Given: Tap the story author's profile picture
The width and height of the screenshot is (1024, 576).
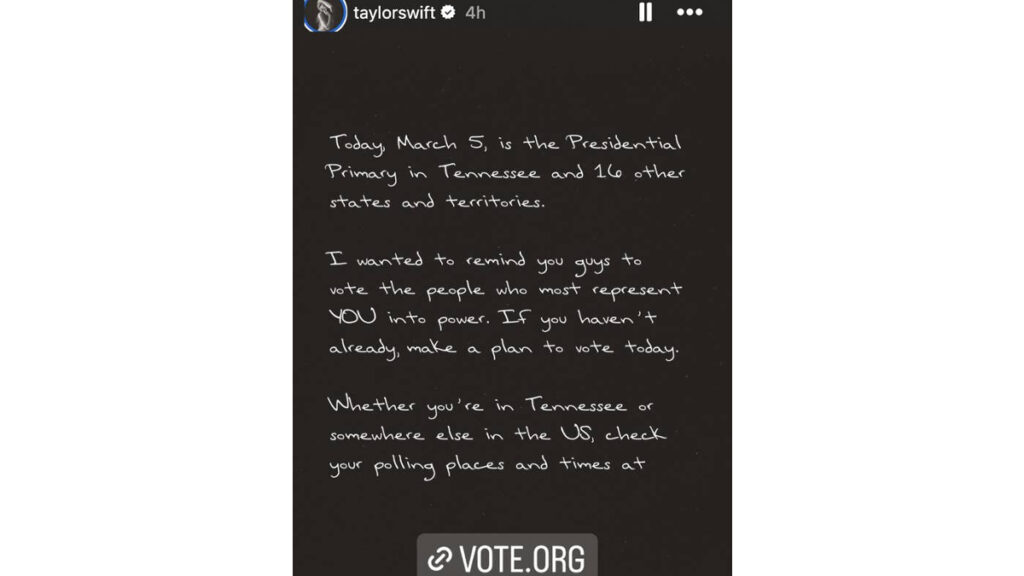Looking at the screenshot, I should click(325, 13).
